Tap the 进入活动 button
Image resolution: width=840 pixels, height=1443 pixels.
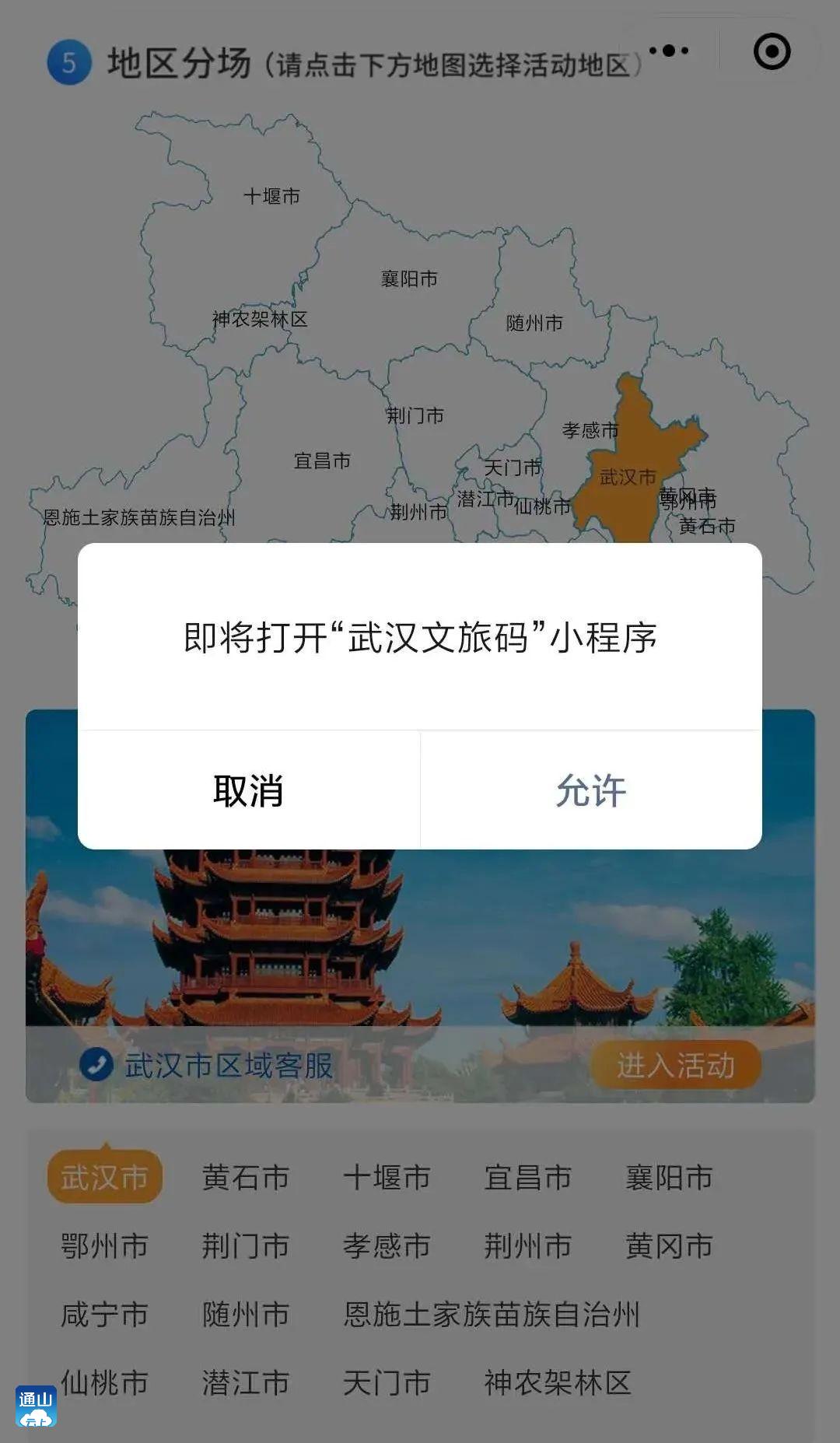pos(675,1065)
